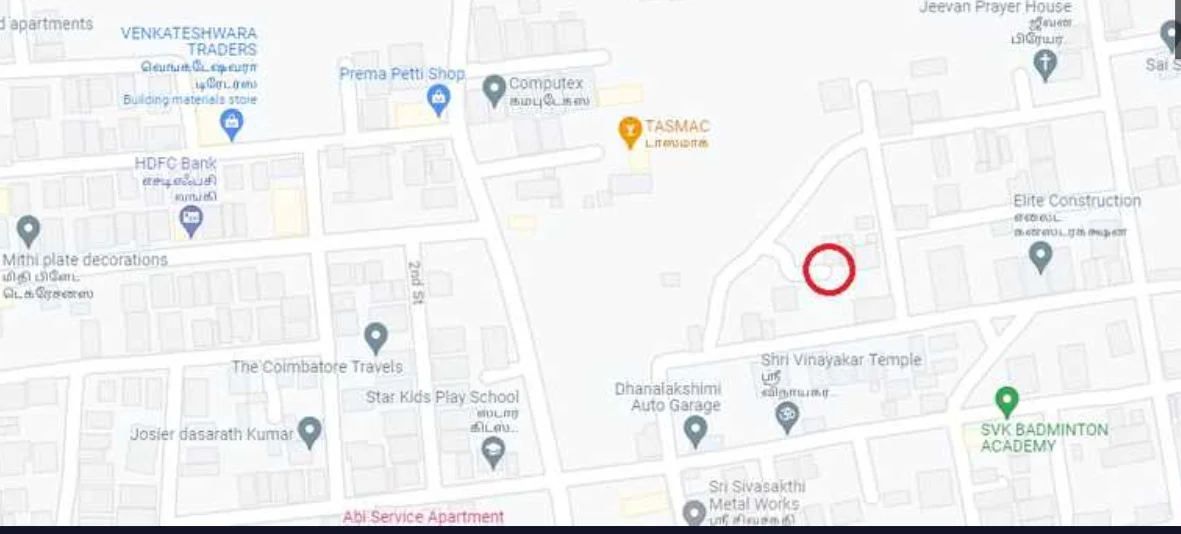Tap the Computex location pin

coord(494,91)
